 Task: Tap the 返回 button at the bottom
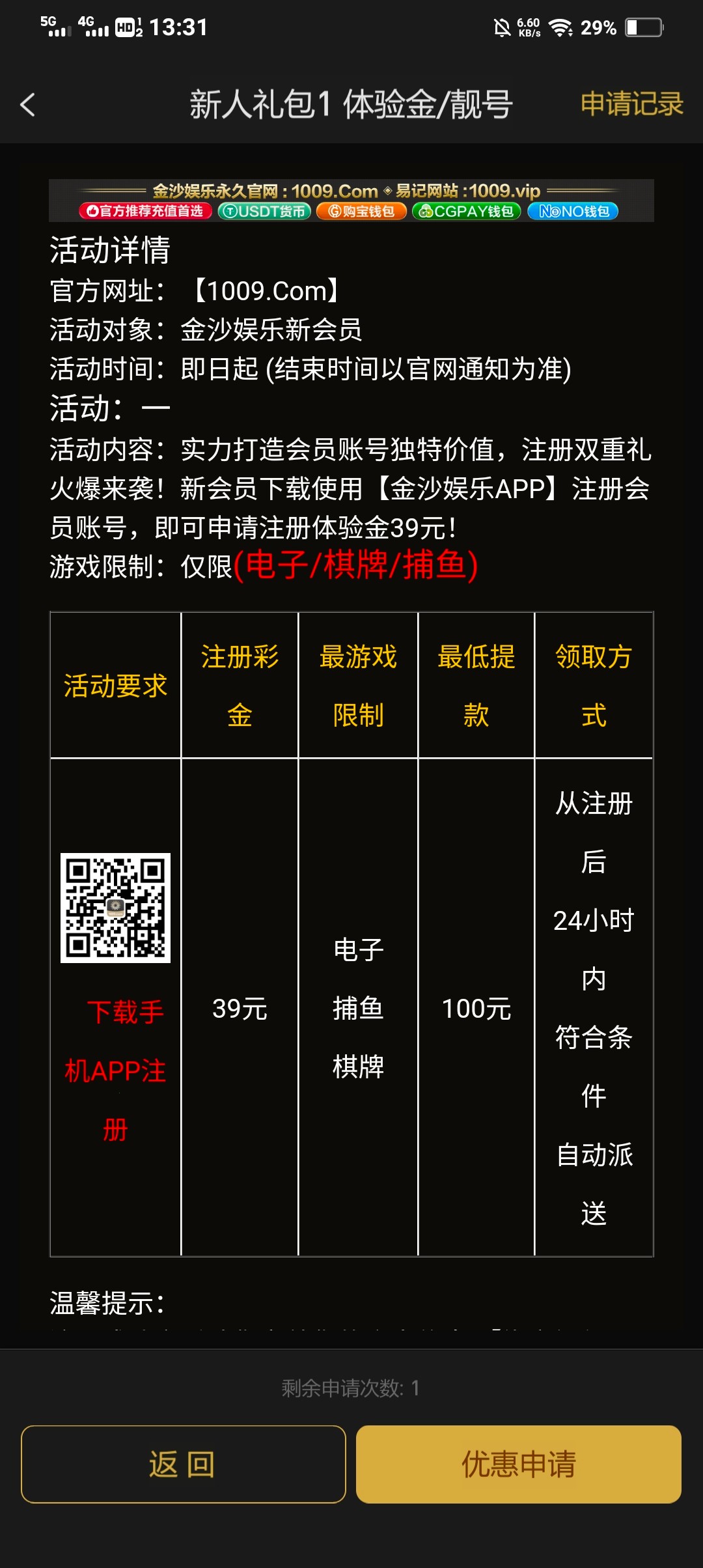click(183, 1464)
